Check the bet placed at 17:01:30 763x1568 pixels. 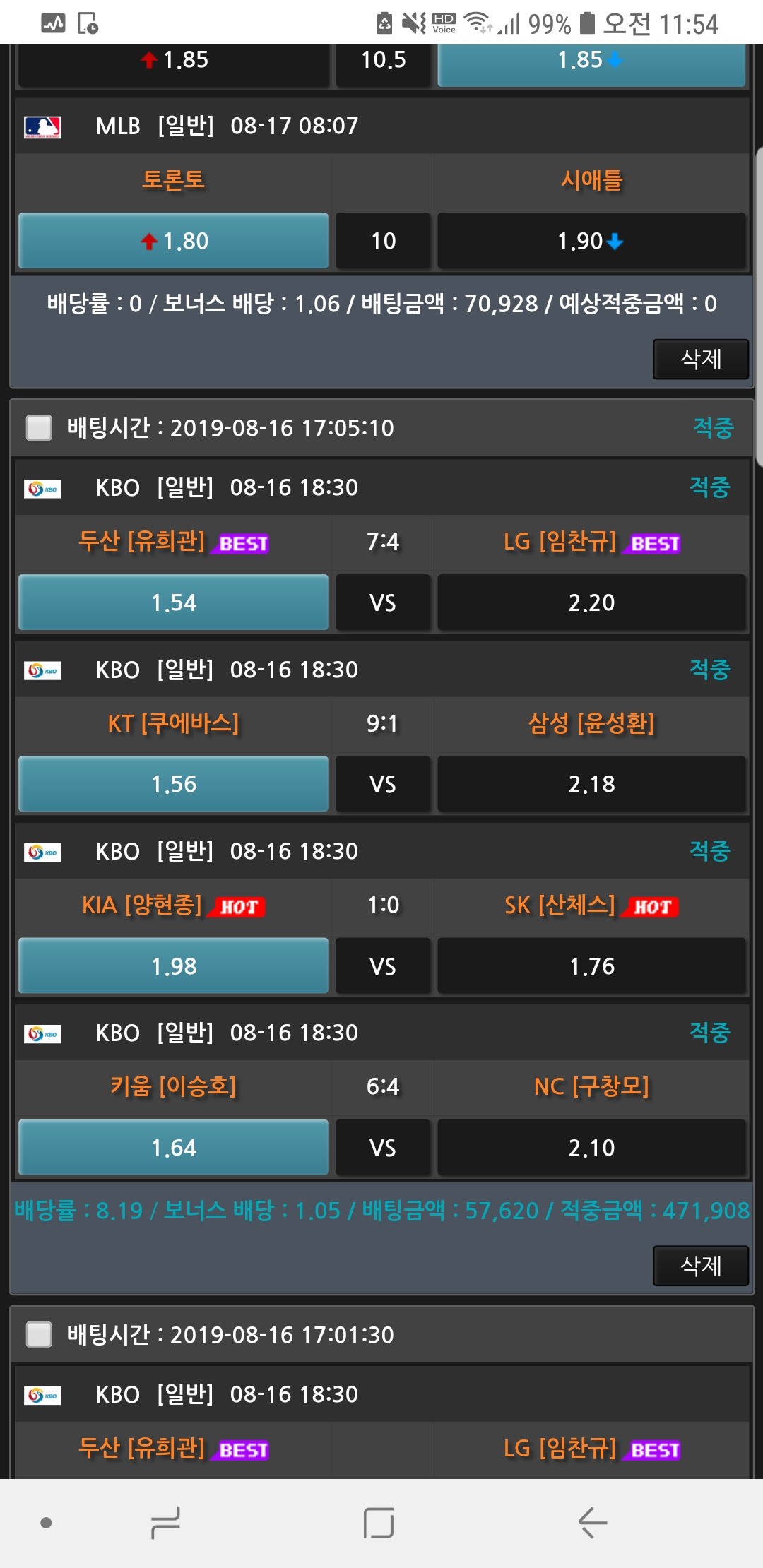(x=39, y=1334)
